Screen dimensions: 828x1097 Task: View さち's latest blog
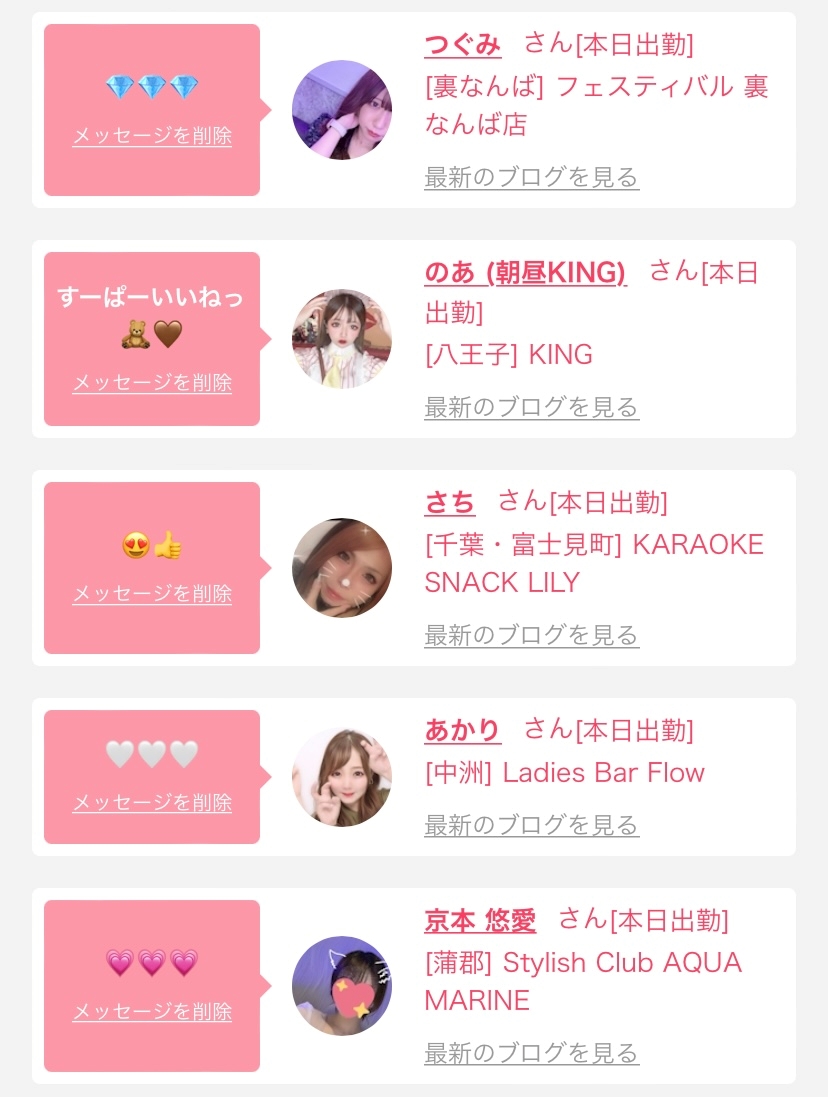pyautogui.click(x=531, y=635)
